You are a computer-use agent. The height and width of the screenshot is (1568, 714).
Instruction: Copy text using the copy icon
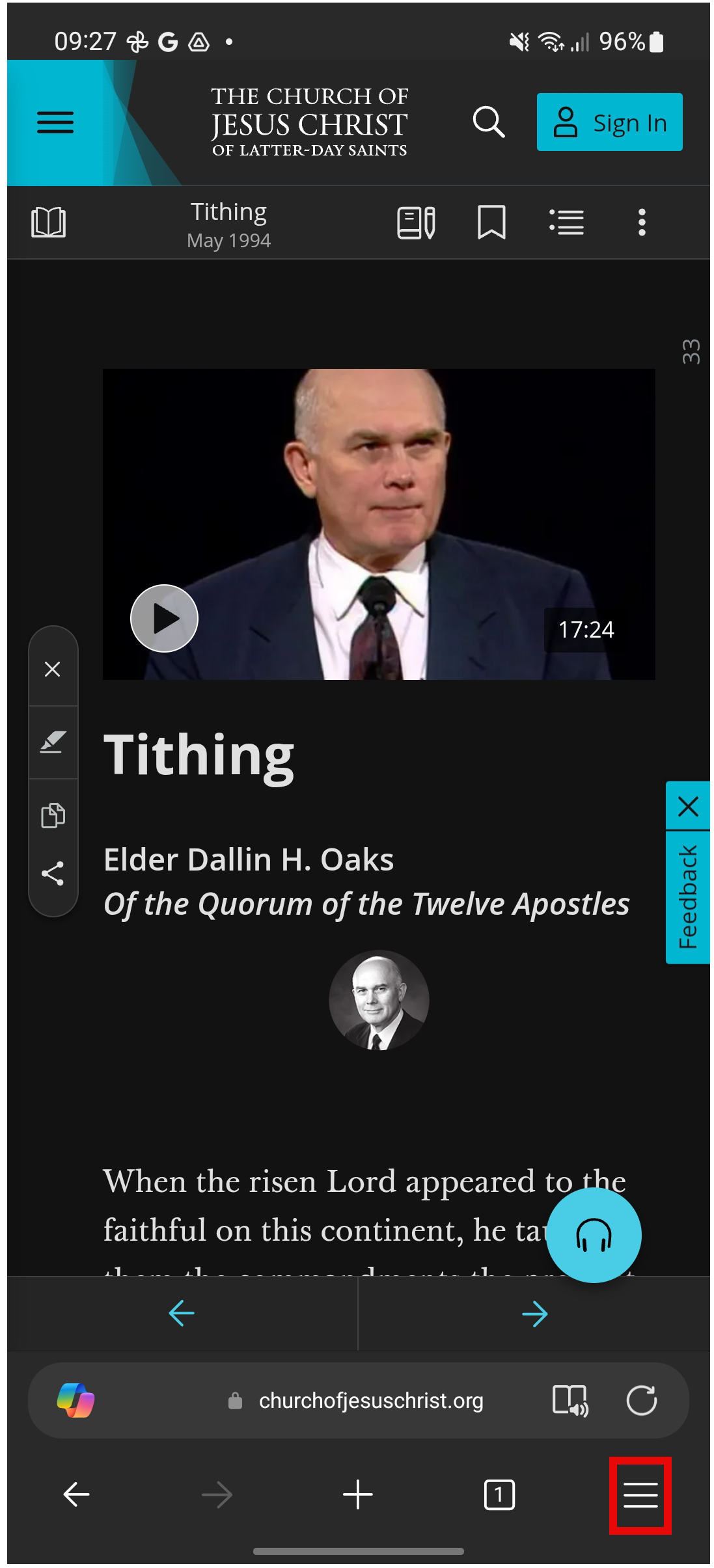click(x=53, y=815)
